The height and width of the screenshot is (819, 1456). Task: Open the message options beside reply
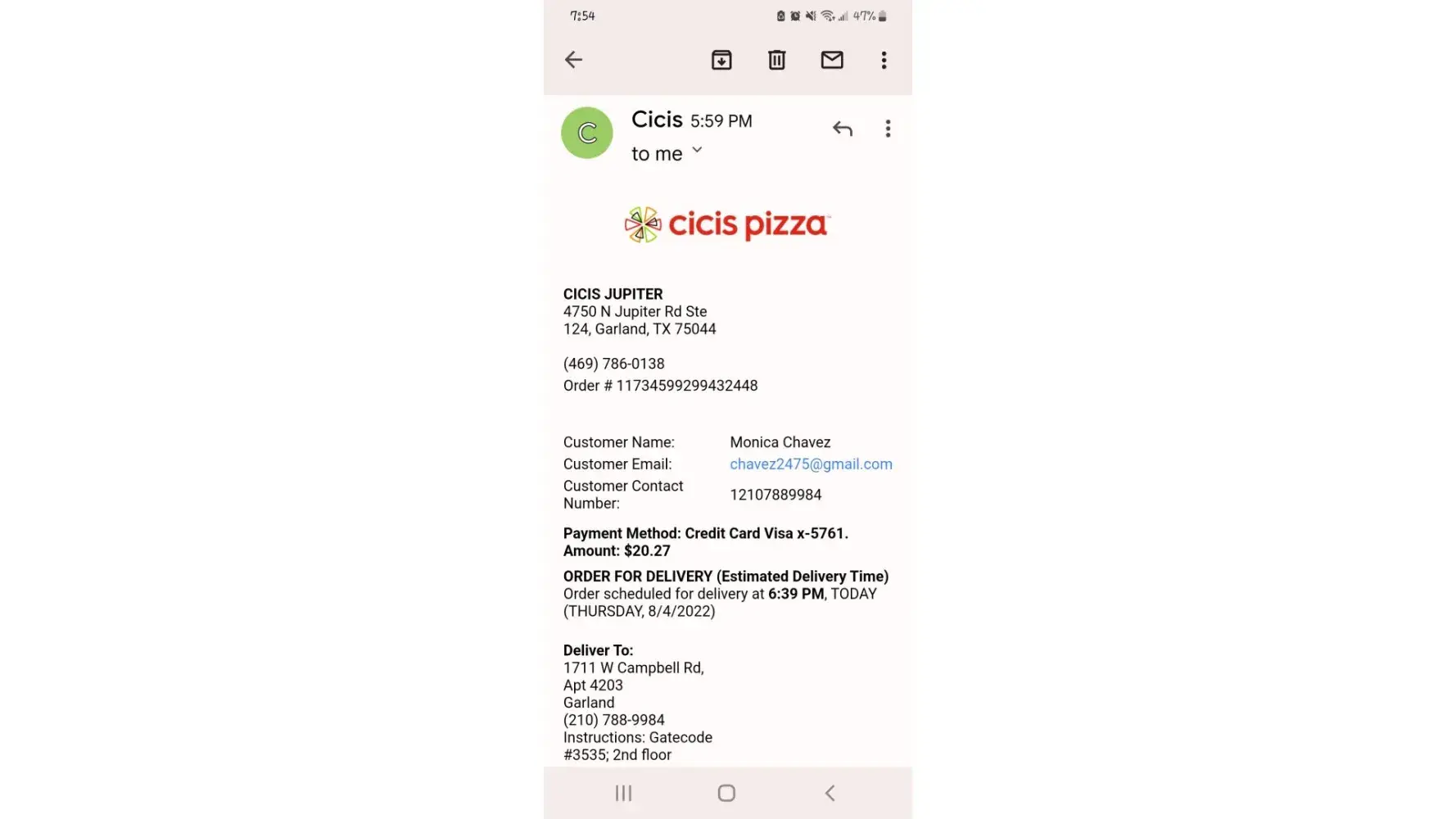pos(888,129)
